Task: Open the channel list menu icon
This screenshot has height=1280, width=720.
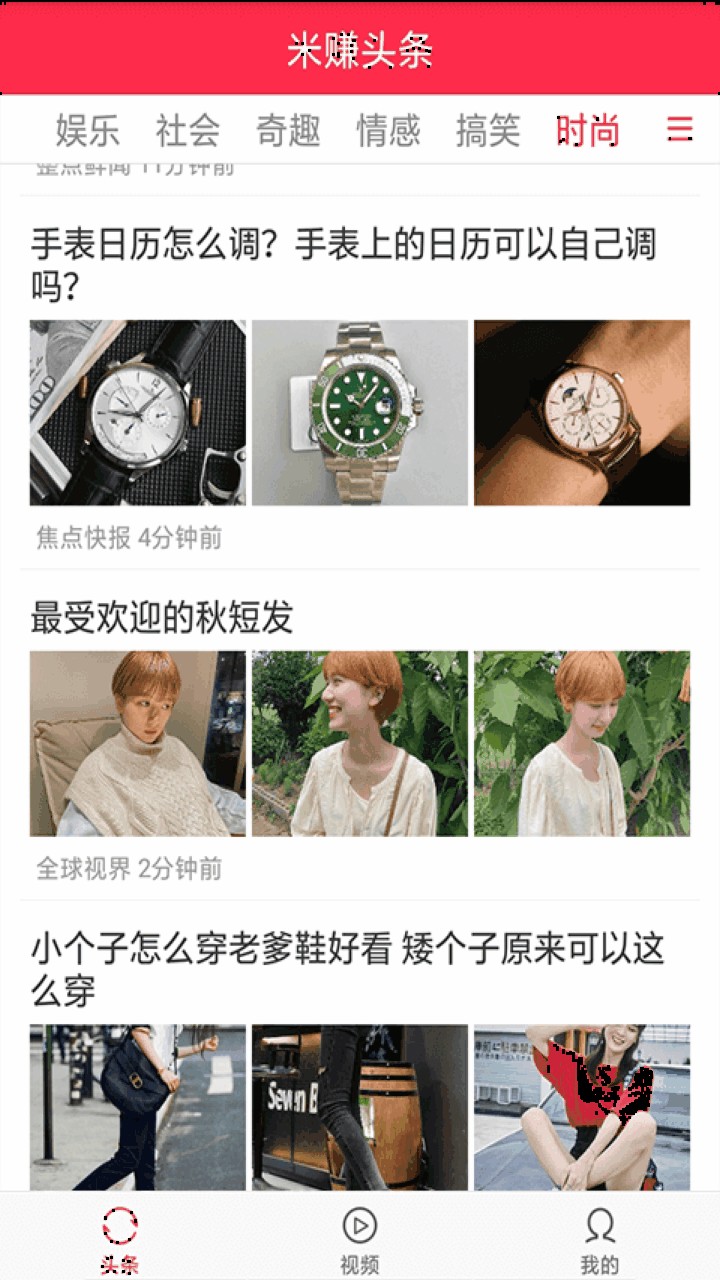Action: point(680,129)
